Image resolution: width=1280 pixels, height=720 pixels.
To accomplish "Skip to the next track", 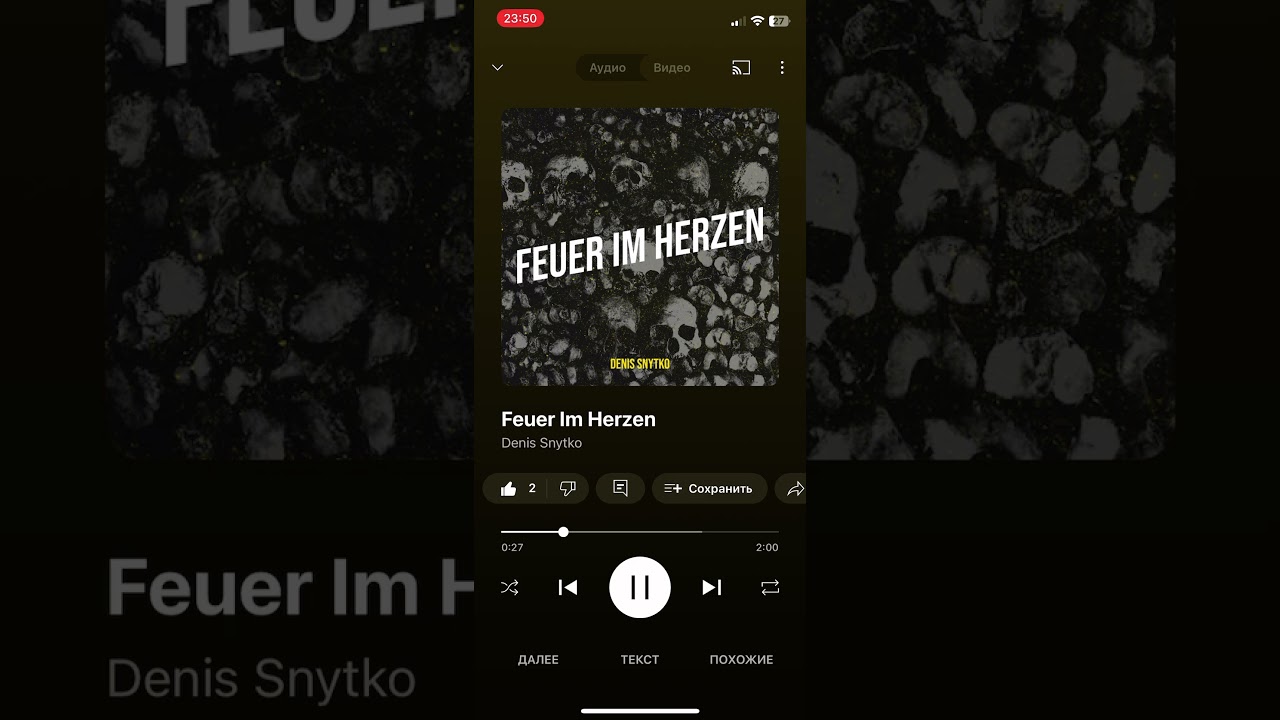I will tap(712, 588).
